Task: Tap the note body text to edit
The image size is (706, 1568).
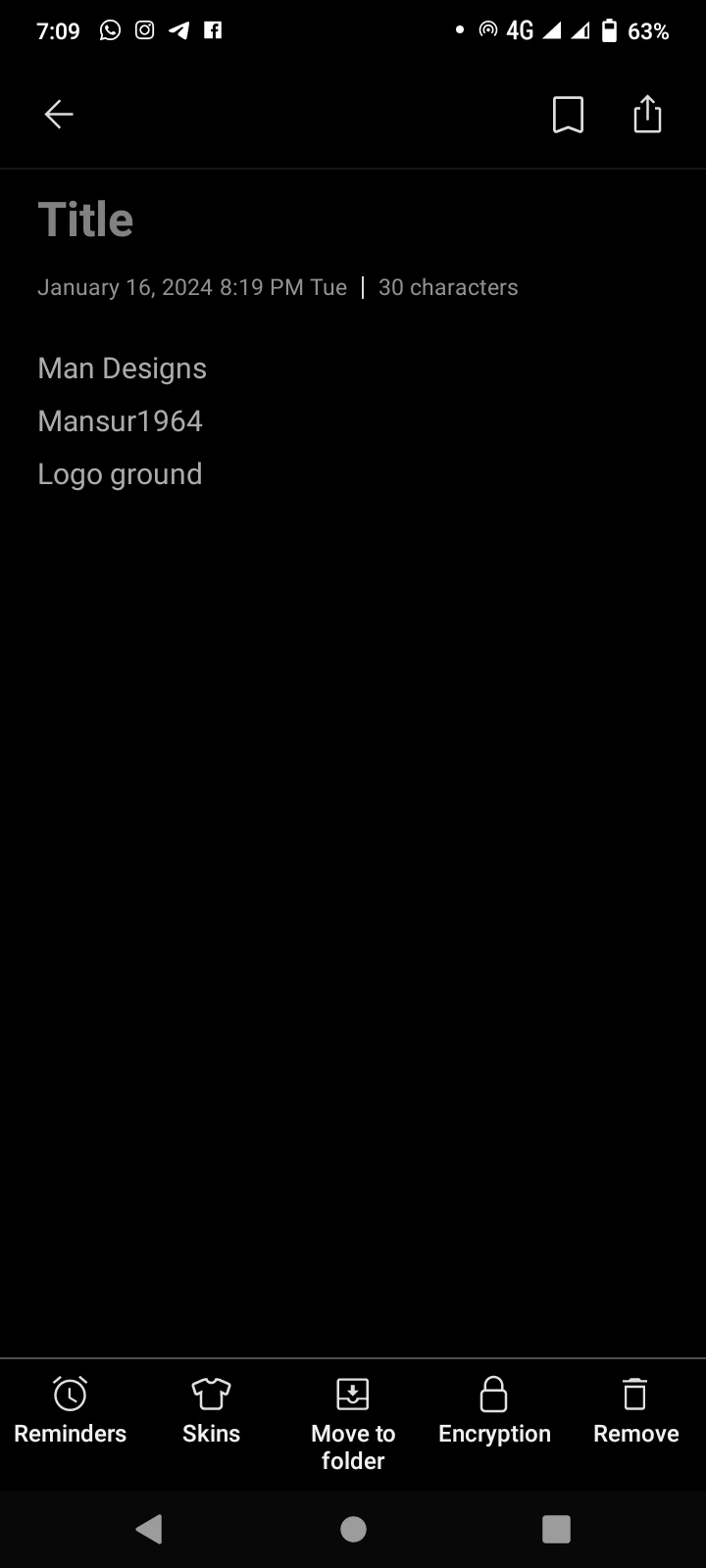Action: (123, 421)
